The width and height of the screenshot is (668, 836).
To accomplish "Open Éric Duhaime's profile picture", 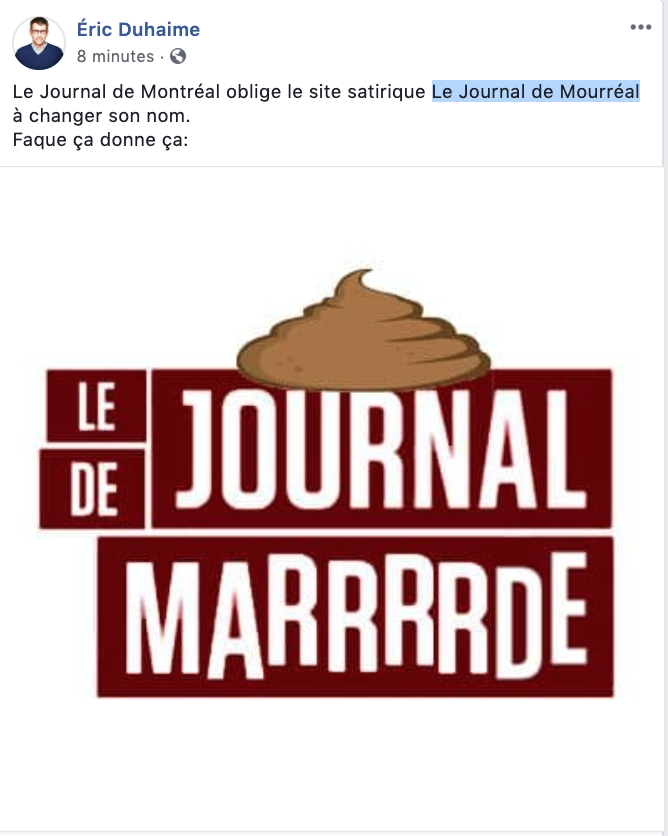I will click(39, 43).
